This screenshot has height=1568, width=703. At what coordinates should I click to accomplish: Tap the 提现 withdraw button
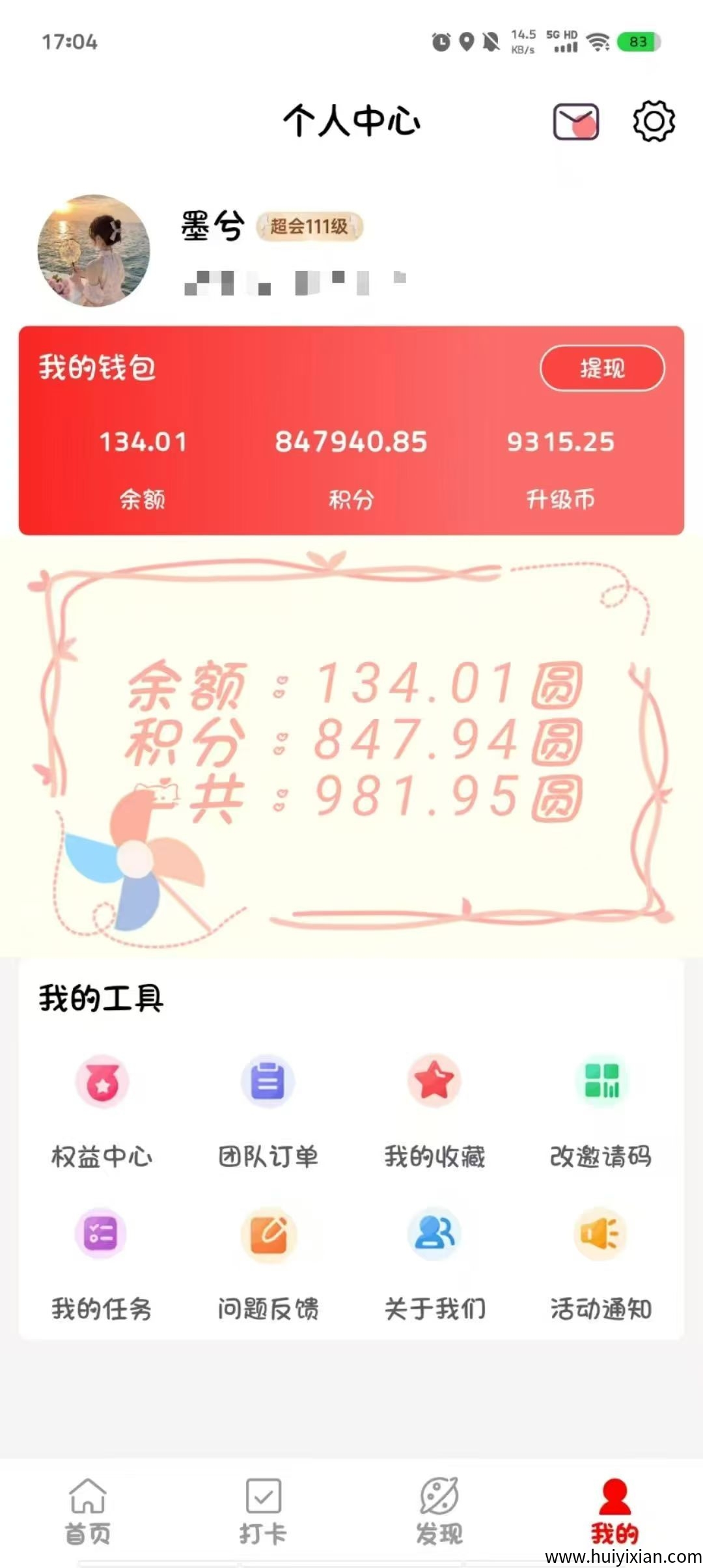[602, 369]
